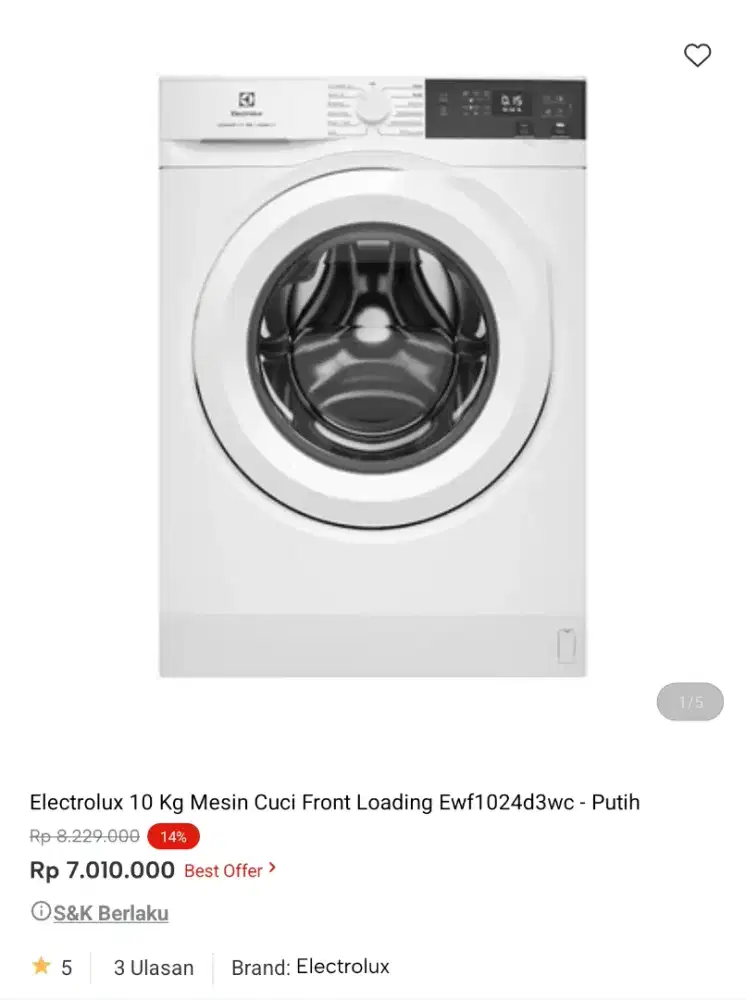Add this washing machine to wishlist
The height and width of the screenshot is (1000, 746).
pyautogui.click(x=697, y=56)
